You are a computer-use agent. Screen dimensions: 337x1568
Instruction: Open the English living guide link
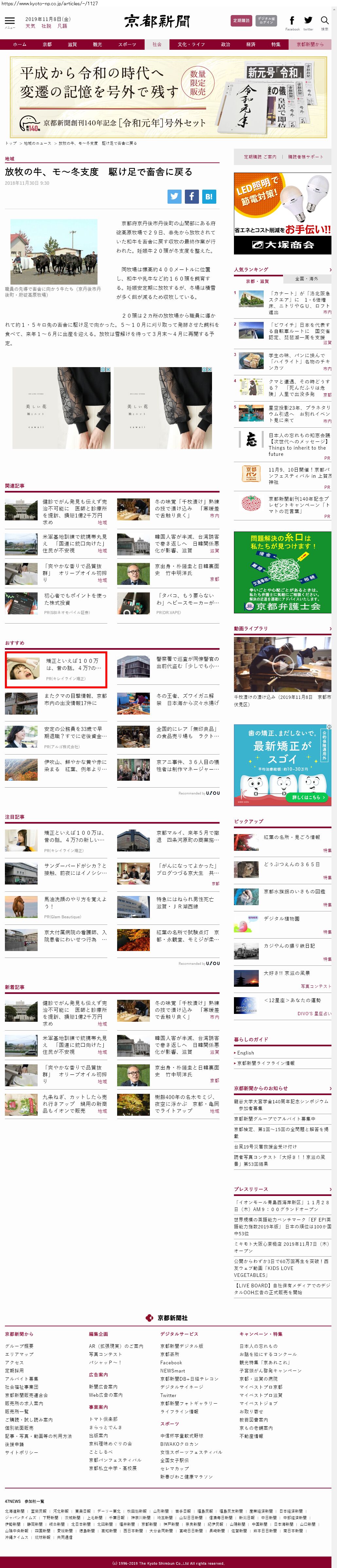(x=246, y=1053)
